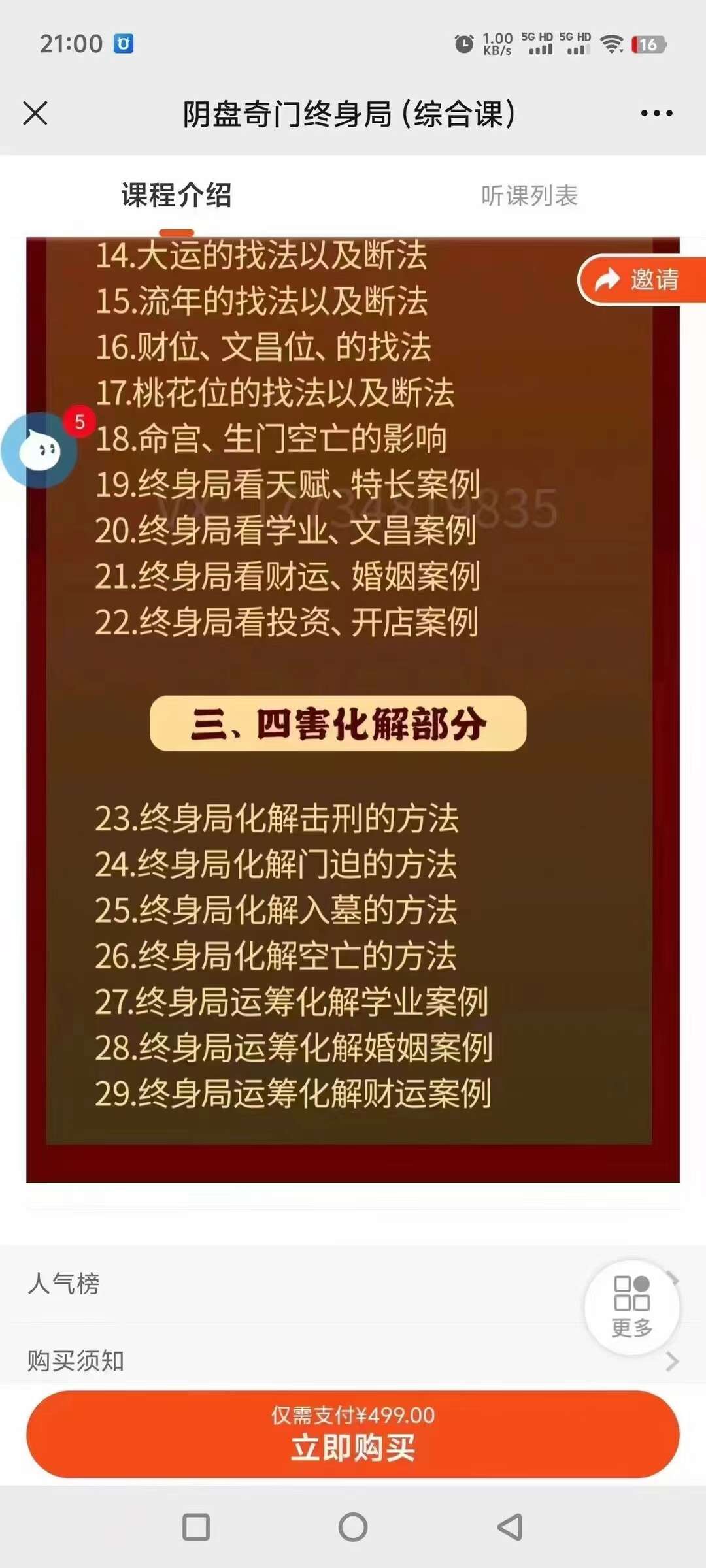Image resolution: width=706 pixels, height=1568 pixels.
Task: Close the course page
Action: pyautogui.click(x=35, y=113)
